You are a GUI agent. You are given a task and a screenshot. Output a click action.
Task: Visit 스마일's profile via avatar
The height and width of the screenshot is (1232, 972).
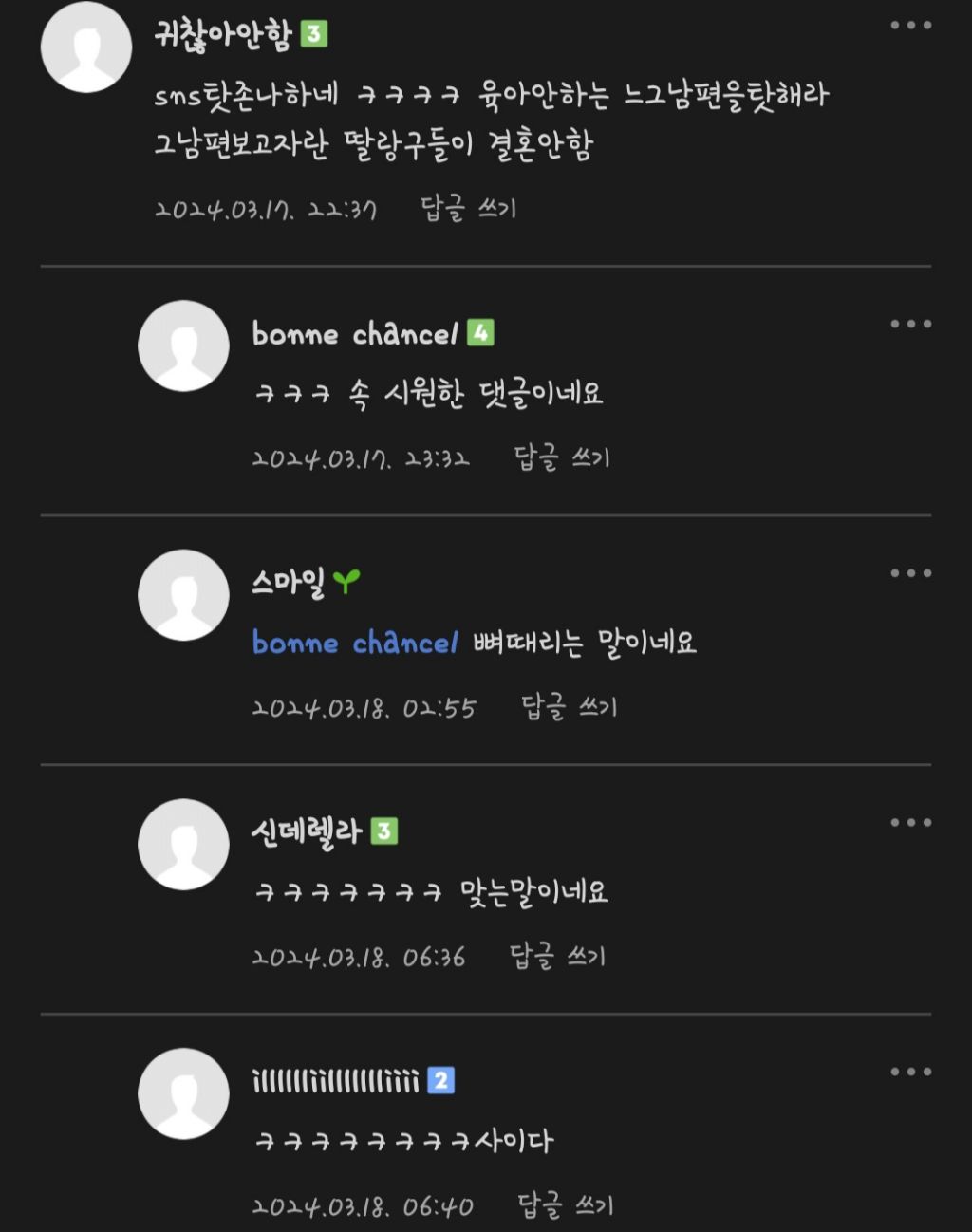(183, 595)
